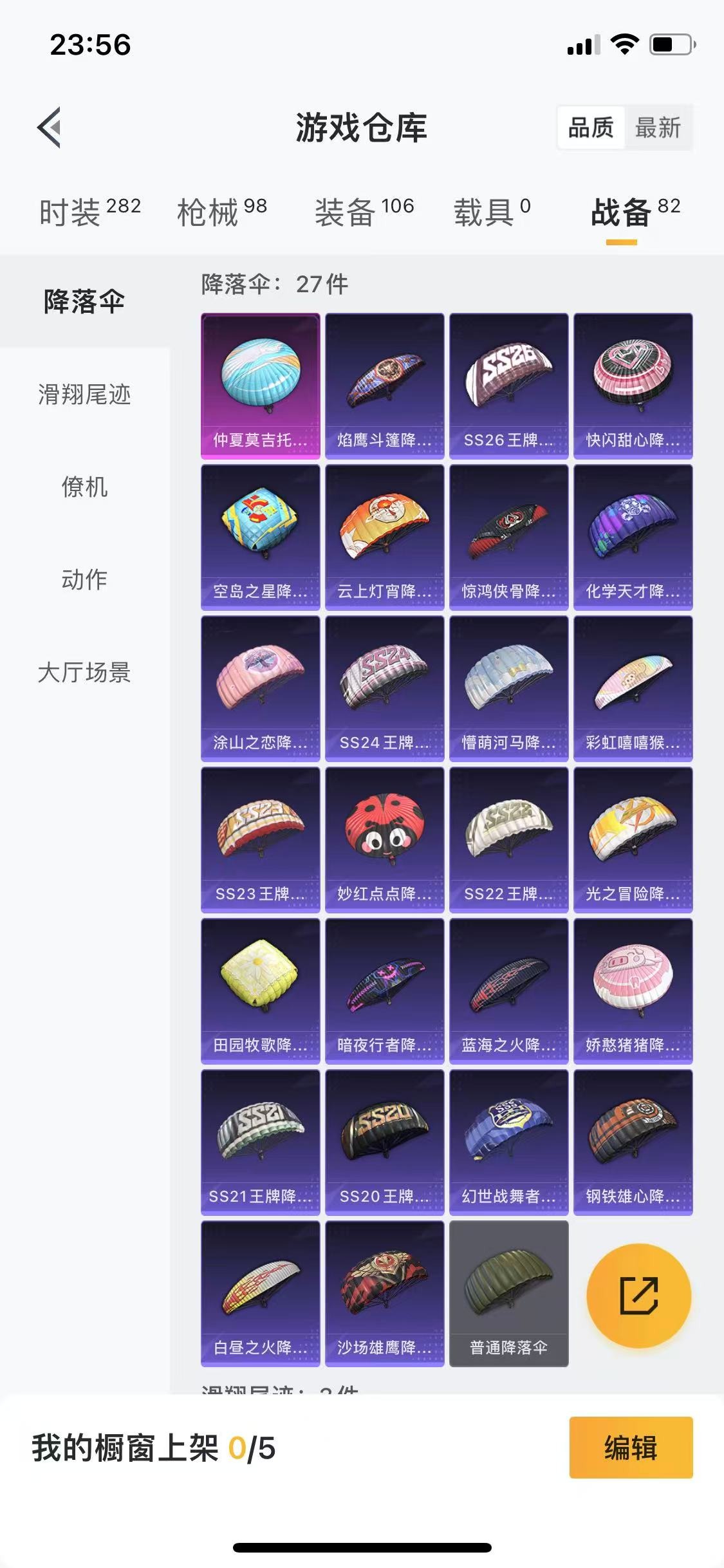Screen dimensions: 724x1568
Task: Open the 娇憨猪猪 parachute item
Action: pyautogui.click(x=633, y=991)
